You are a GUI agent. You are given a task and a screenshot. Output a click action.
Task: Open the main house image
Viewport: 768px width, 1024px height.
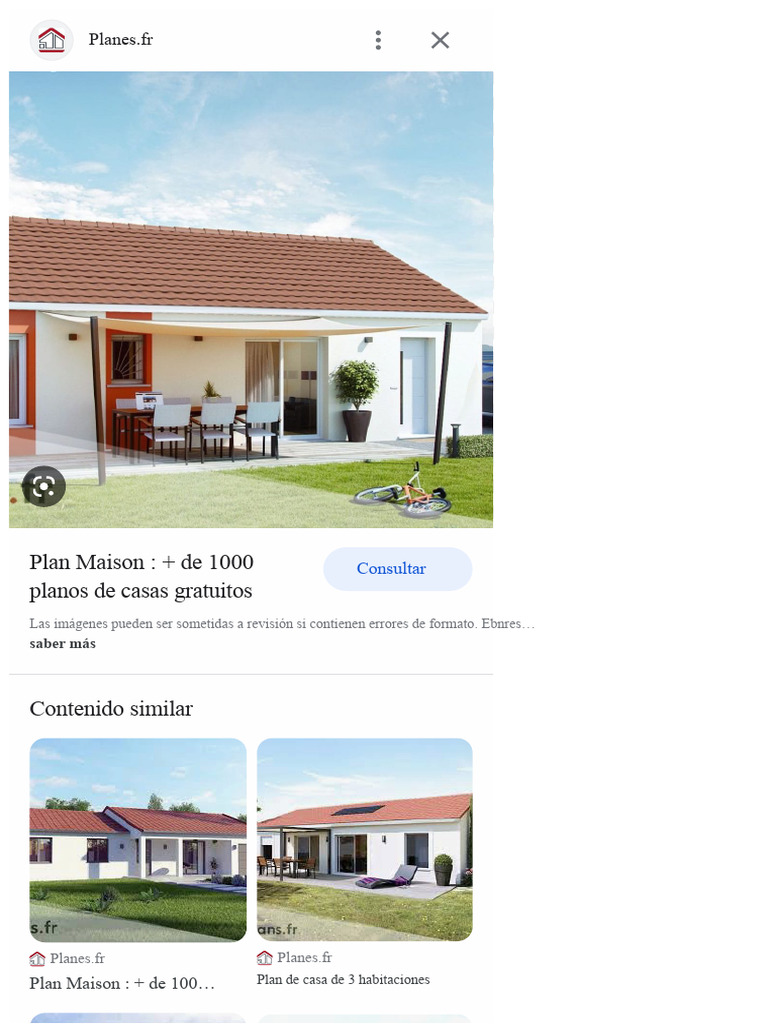[251, 300]
